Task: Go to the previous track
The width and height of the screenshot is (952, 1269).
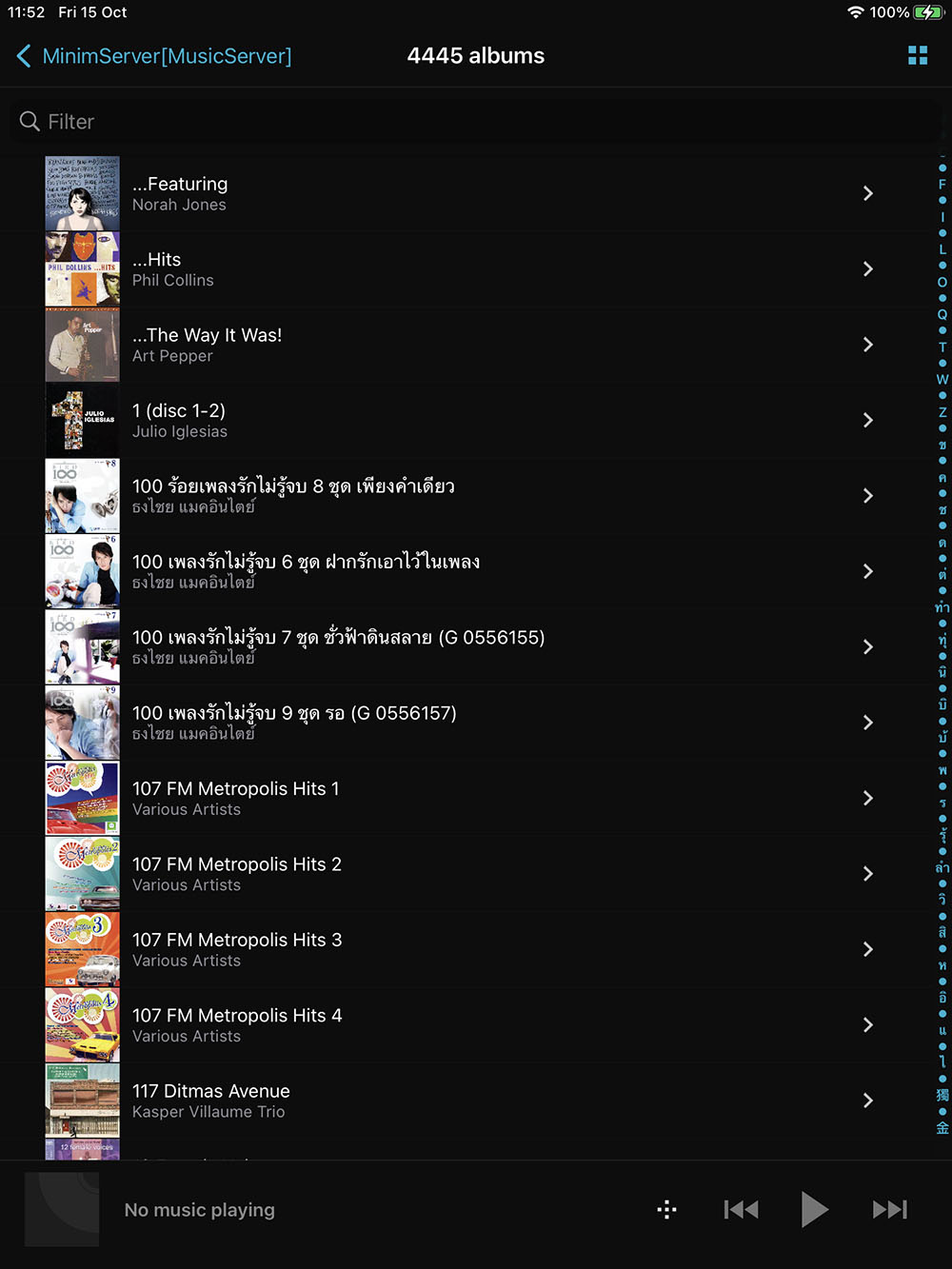Action: (741, 1210)
